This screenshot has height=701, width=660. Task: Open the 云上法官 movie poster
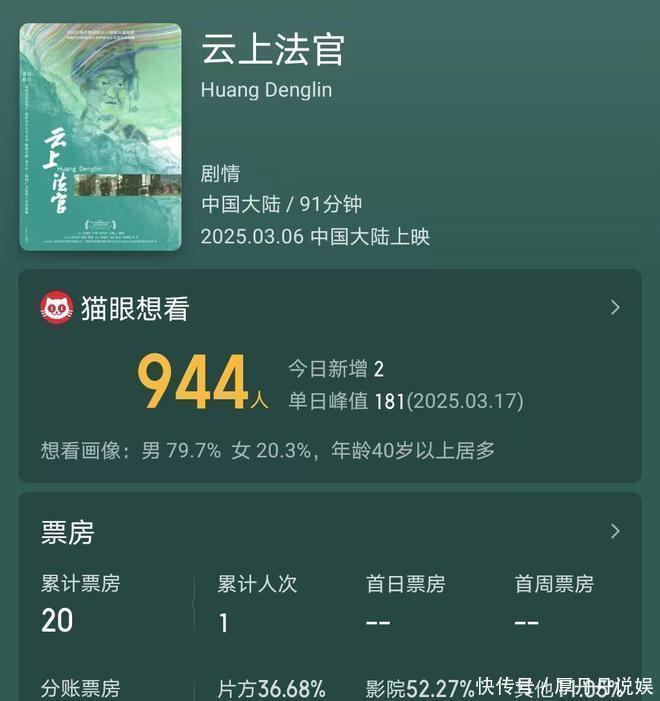click(x=100, y=137)
